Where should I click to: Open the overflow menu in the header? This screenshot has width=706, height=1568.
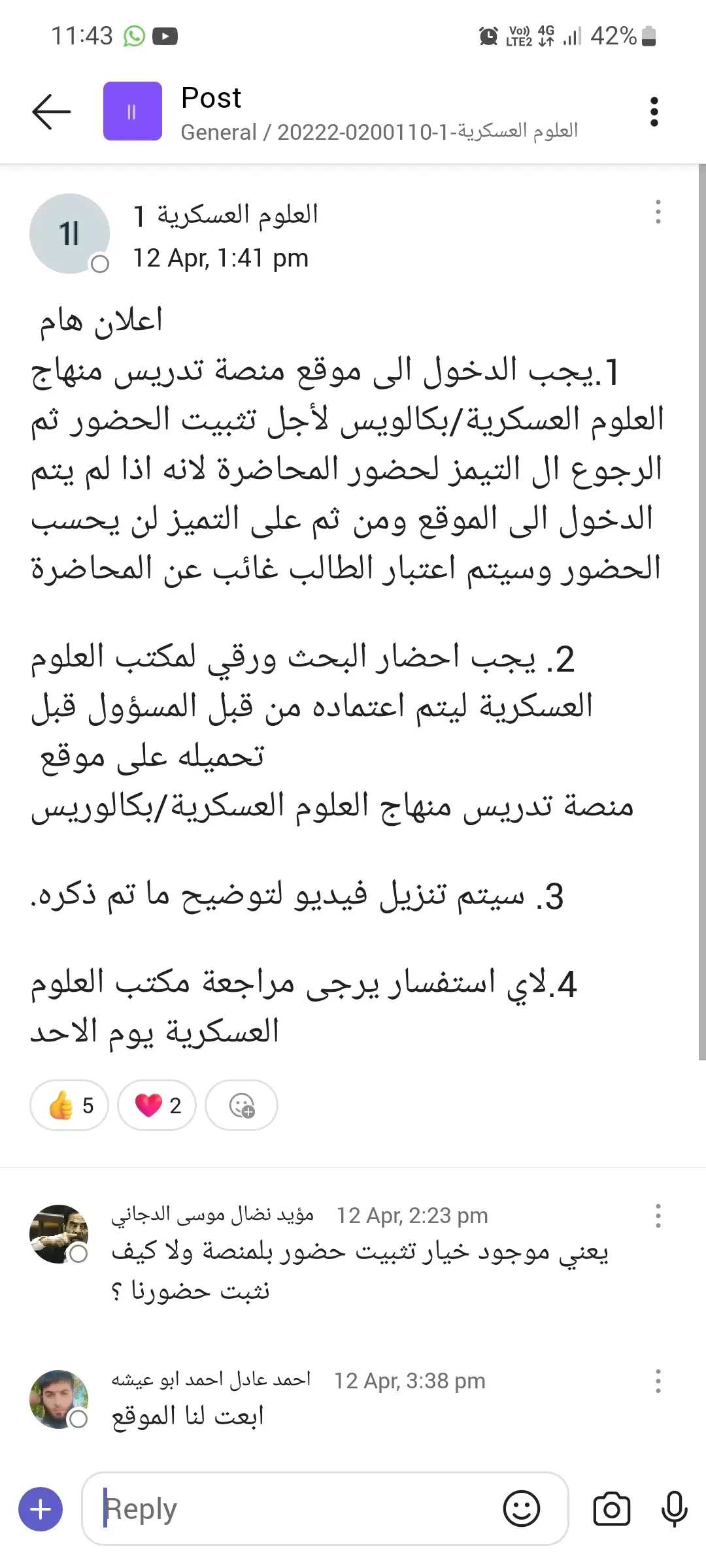(x=654, y=112)
